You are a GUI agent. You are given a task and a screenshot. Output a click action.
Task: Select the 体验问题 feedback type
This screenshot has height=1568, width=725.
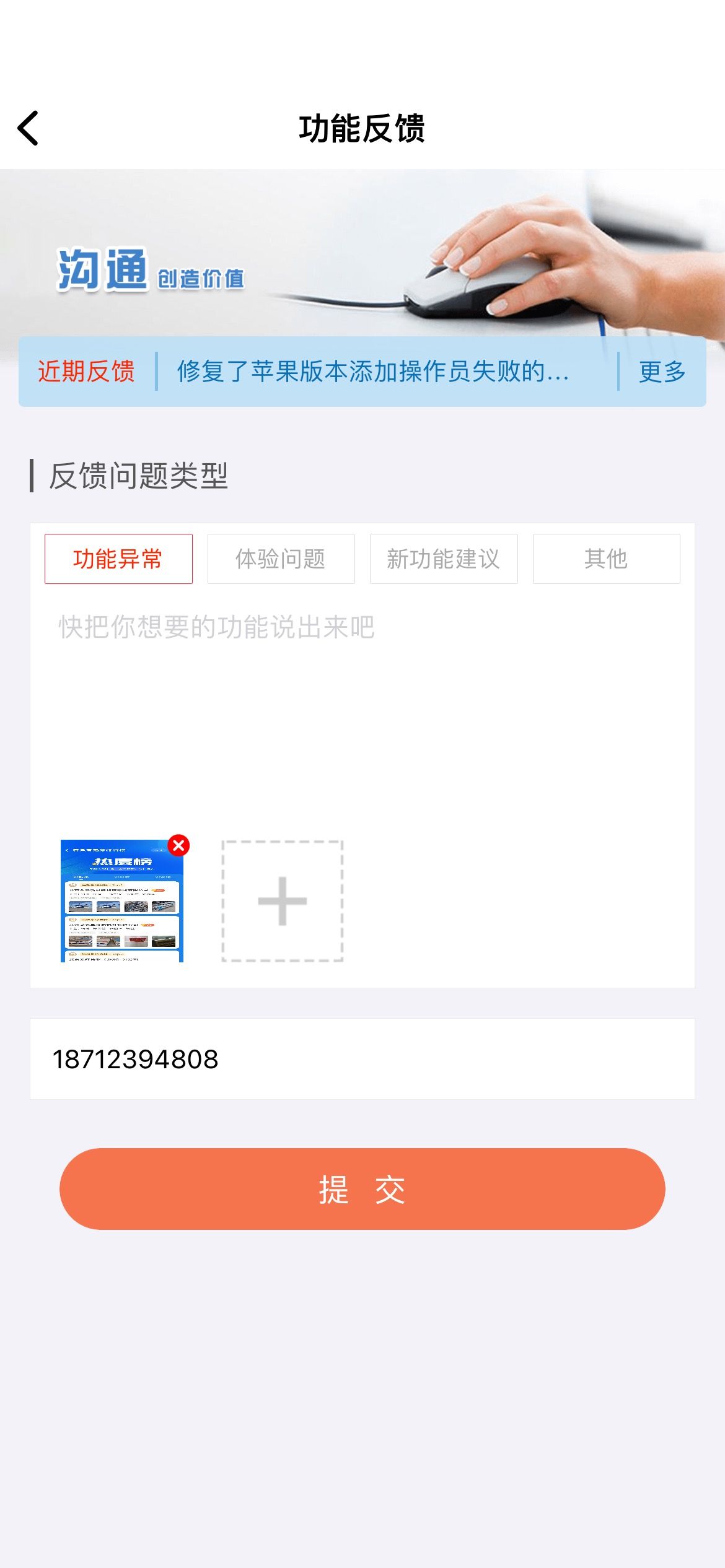tap(281, 559)
